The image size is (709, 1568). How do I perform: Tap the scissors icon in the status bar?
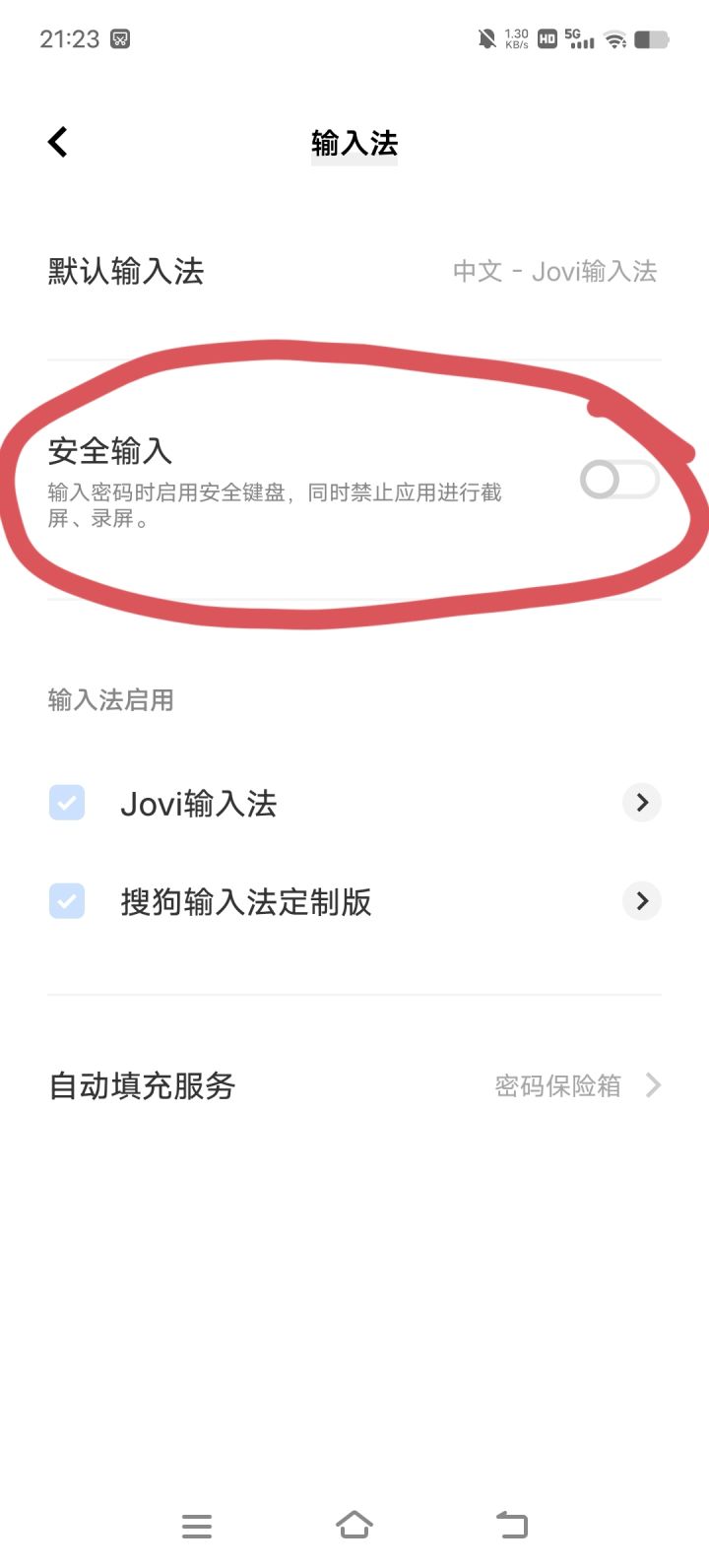point(118,38)
